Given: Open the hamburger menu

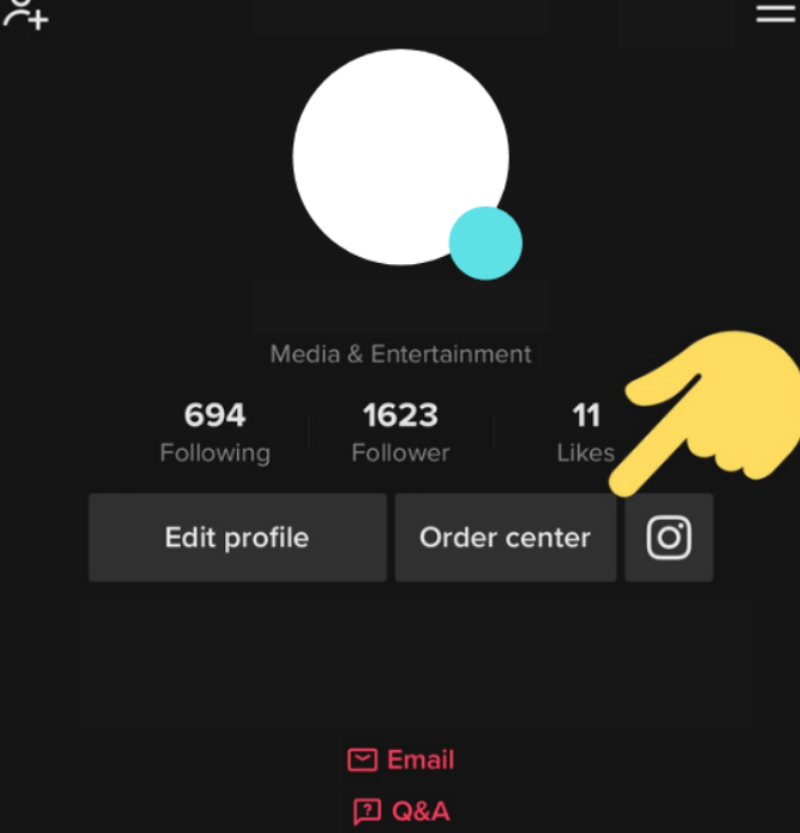Looking at the screenshot, I should coord(775,13).
